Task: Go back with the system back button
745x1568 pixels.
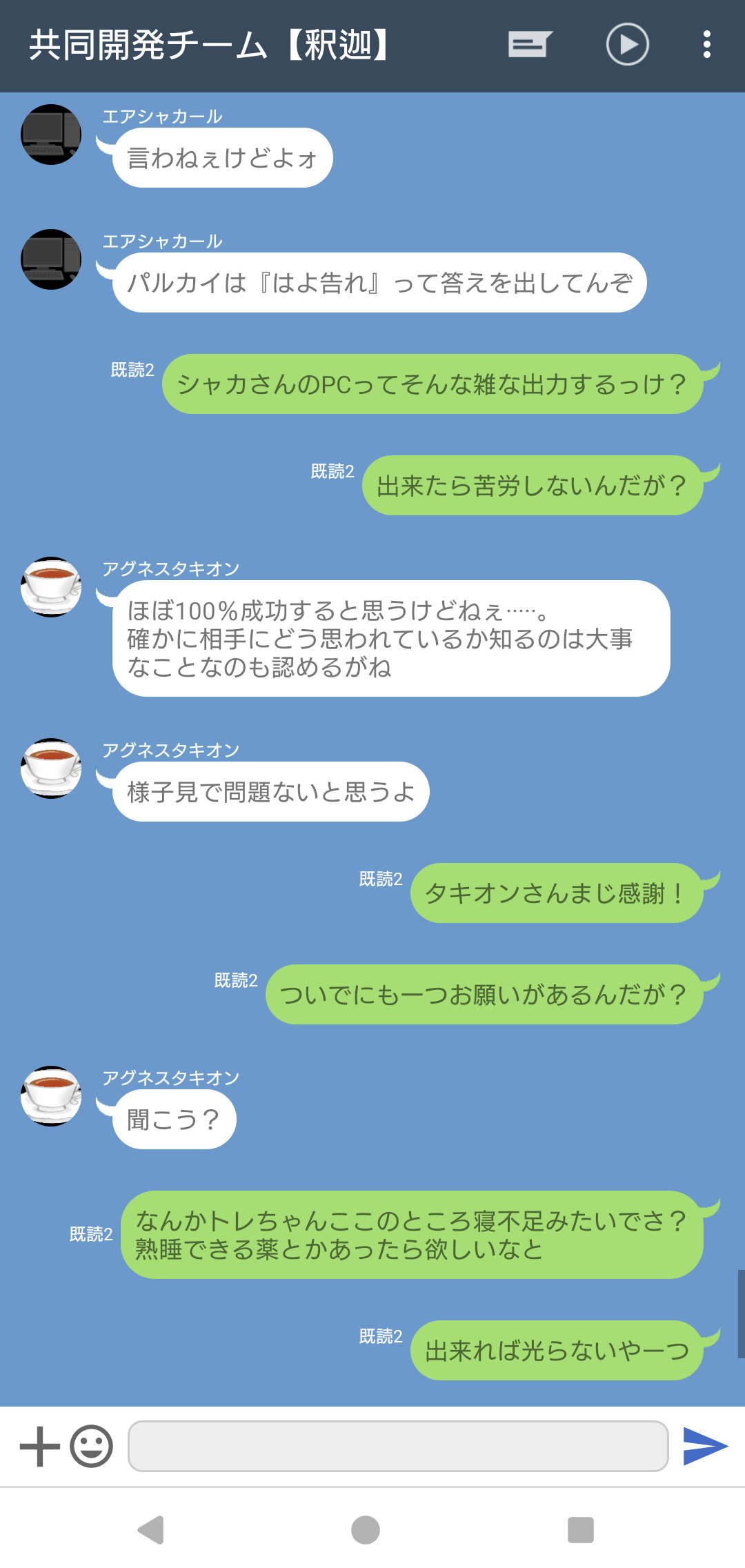Action: click(151, 1530)
